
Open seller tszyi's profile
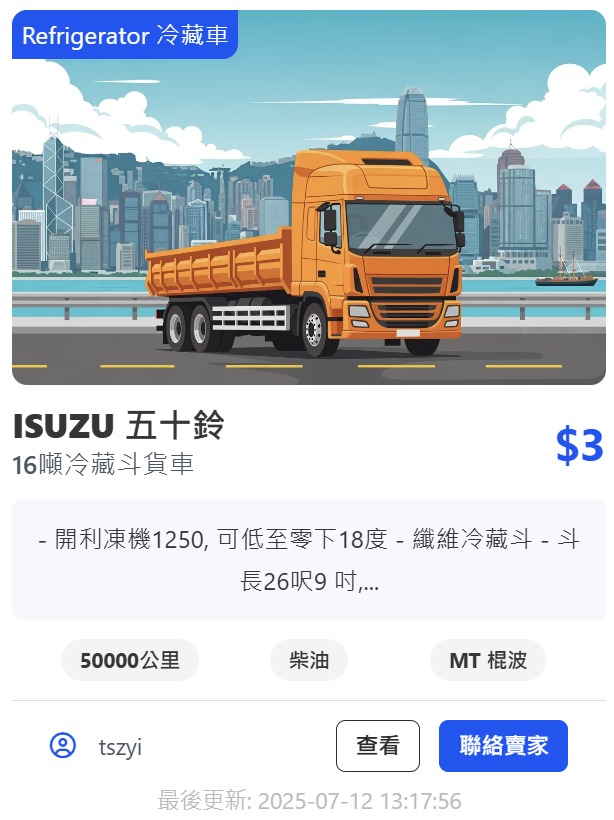pos(119,747)
